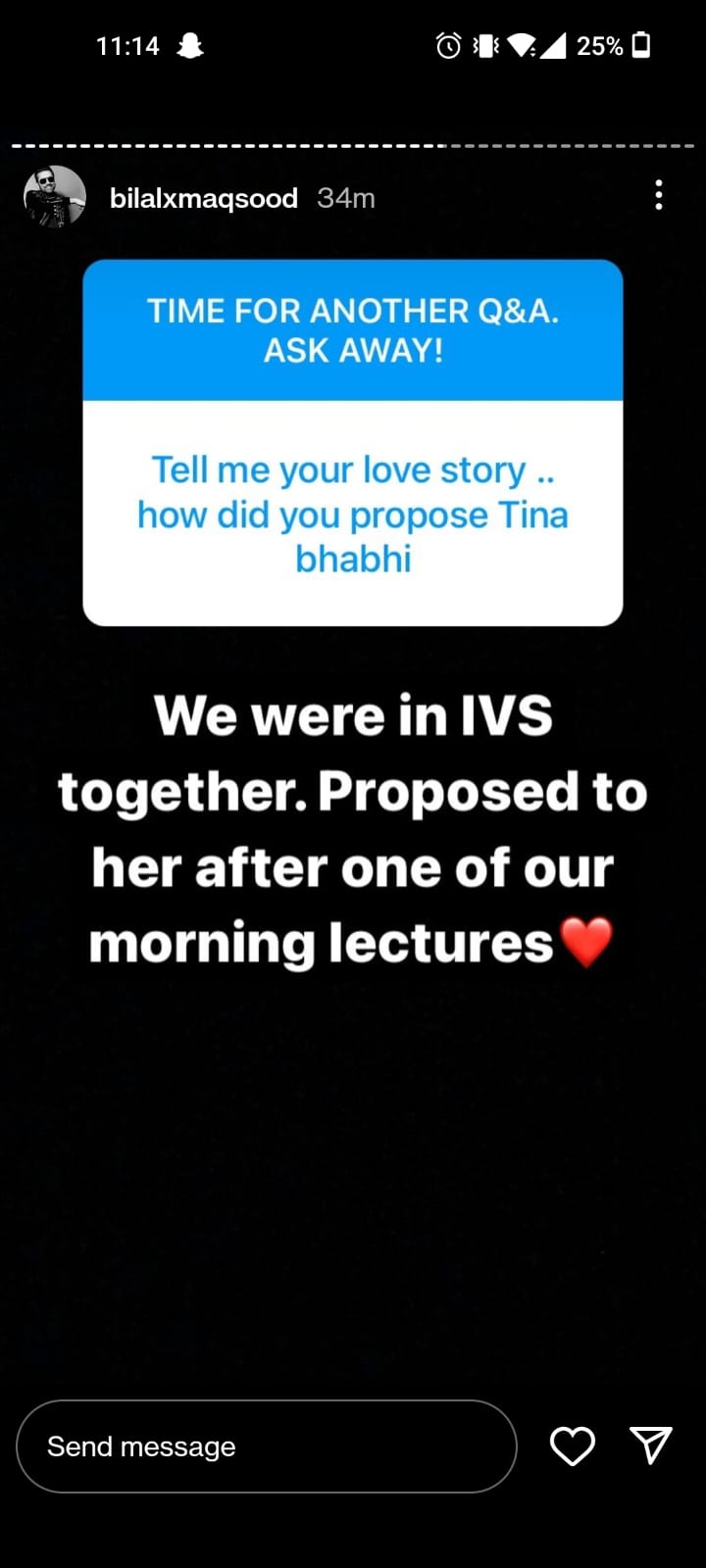Focus the Send message field
The height and width of the screenshot is (1568, 706).
(x=267, y=1446)
